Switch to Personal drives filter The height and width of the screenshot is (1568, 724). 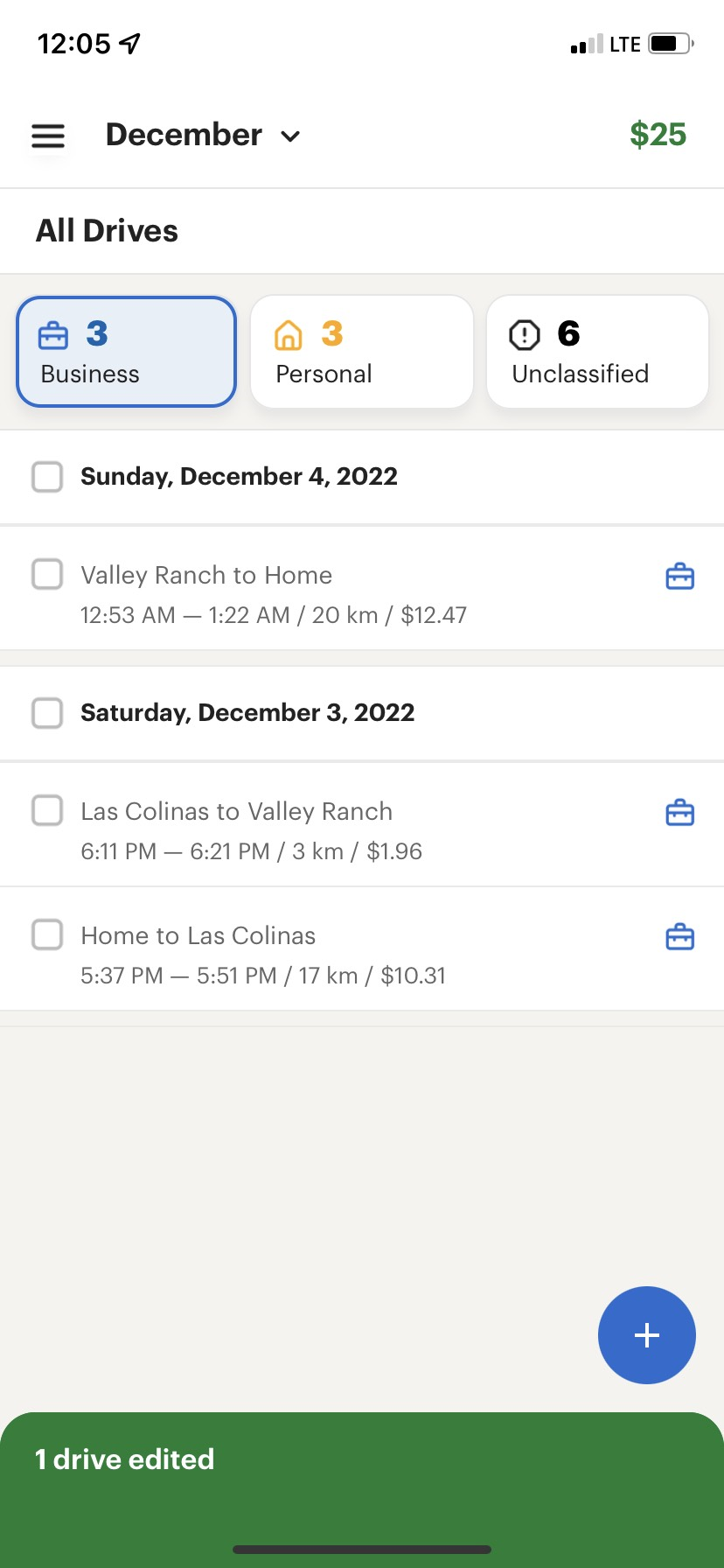362,352
